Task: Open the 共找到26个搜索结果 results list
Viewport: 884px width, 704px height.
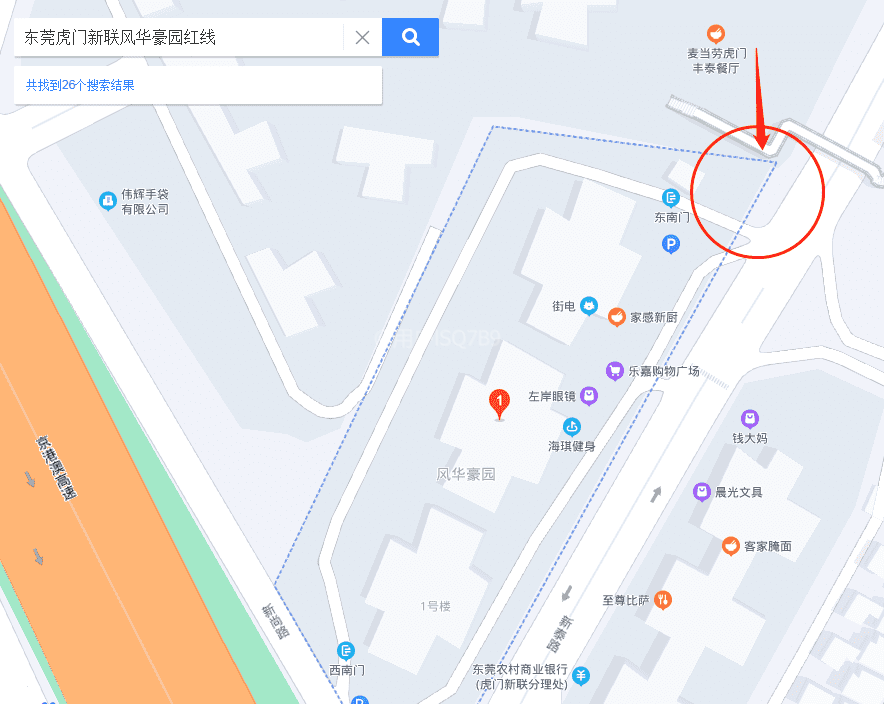Action: (80, 85)
